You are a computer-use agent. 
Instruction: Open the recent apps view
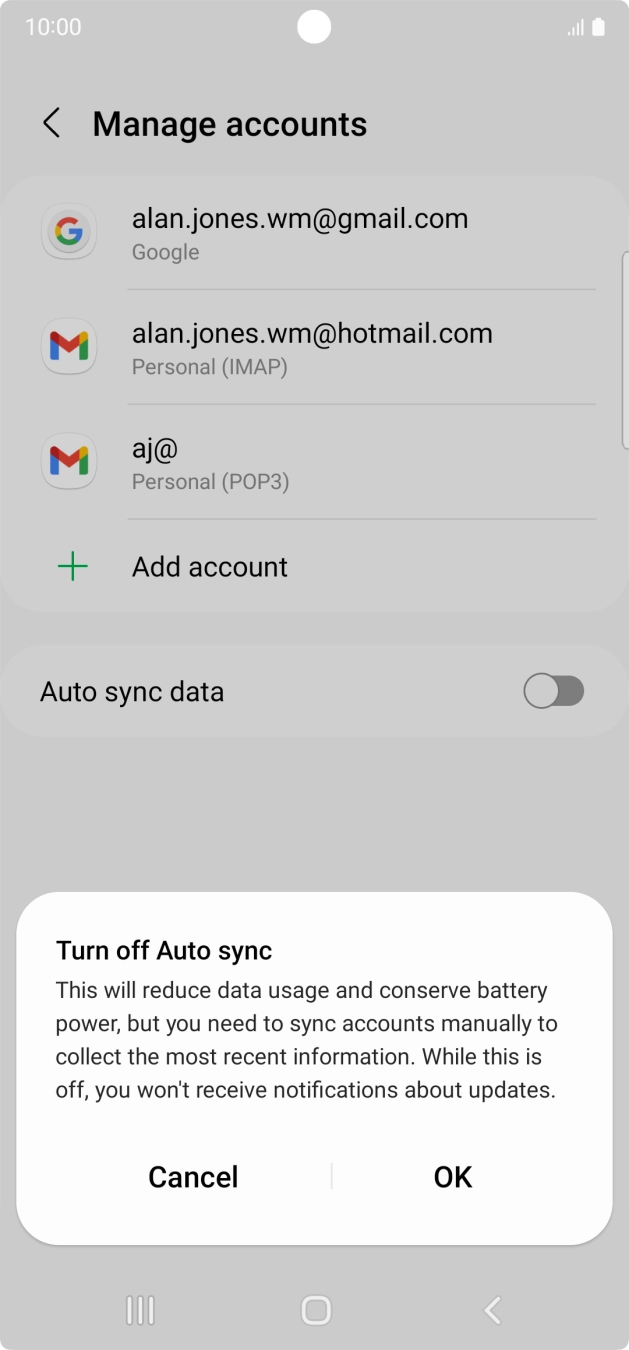[x=140, y=1310]
